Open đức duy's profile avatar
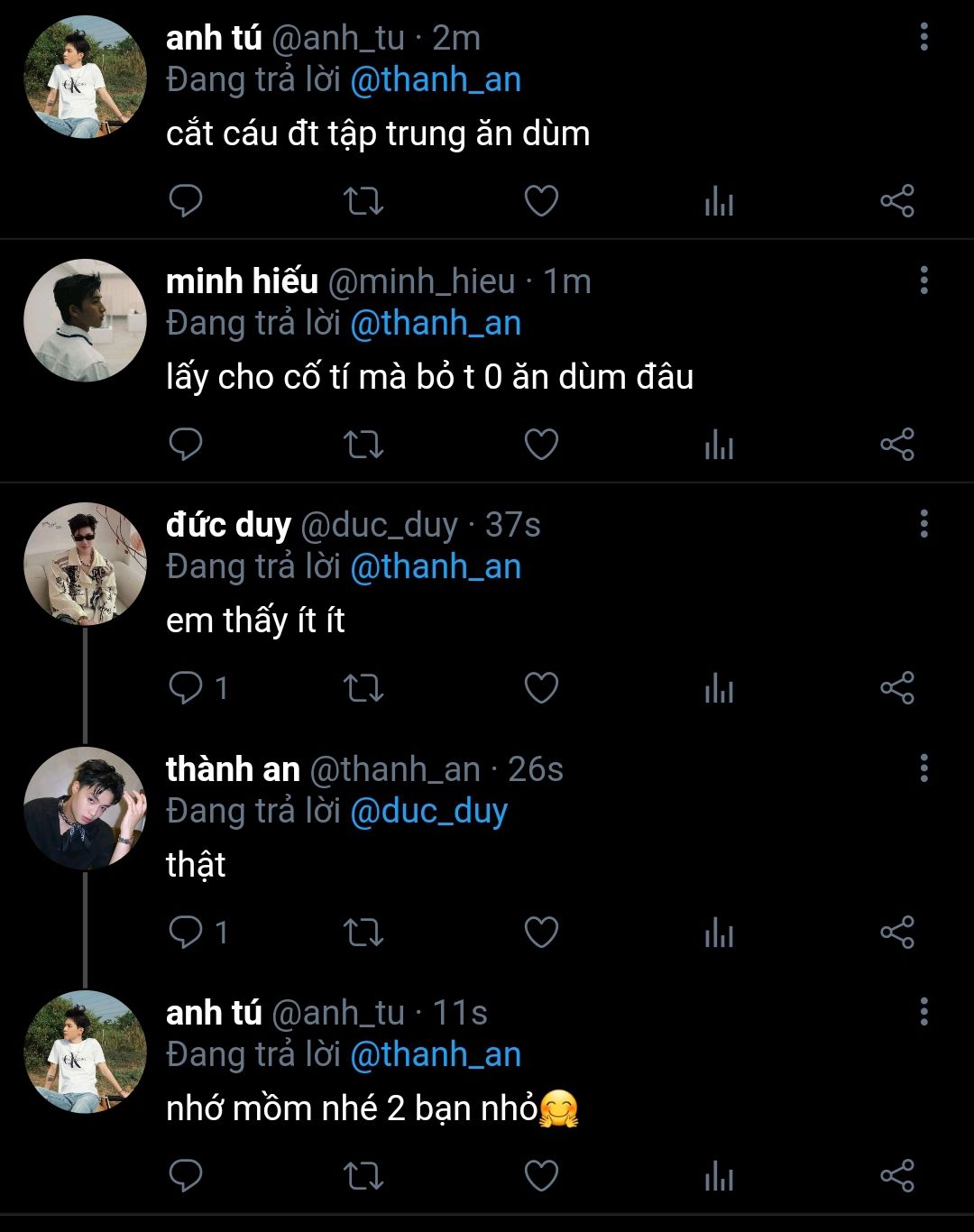The width and height of the screenshot is (974, 1232). pos(85,564)
